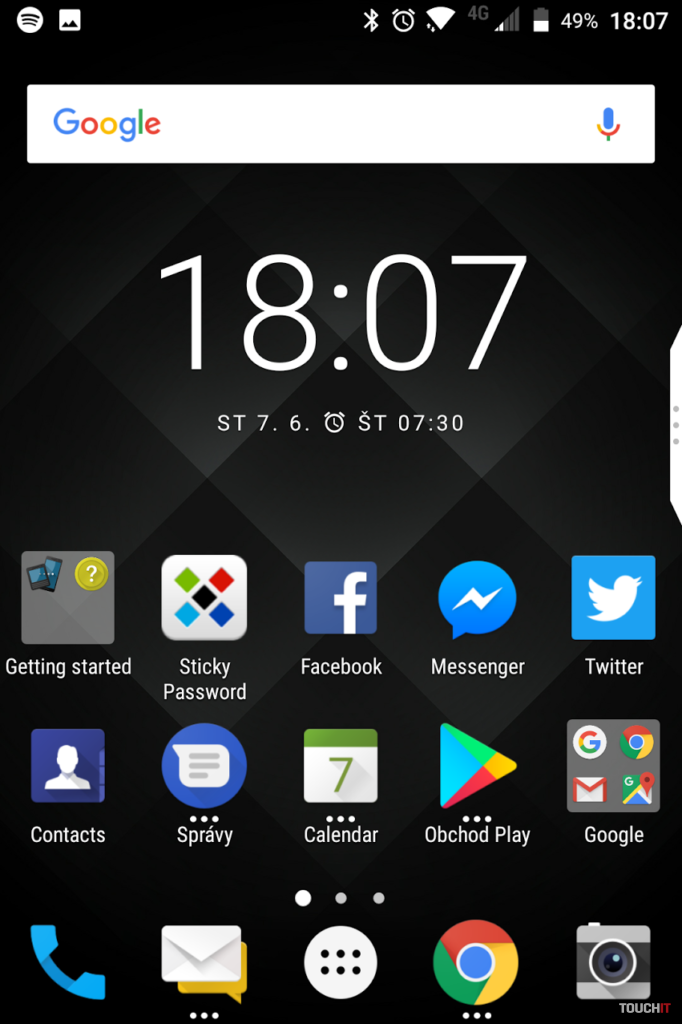Open the Getting started folder
682x1024 pixels.
click(x=68, y=598)
